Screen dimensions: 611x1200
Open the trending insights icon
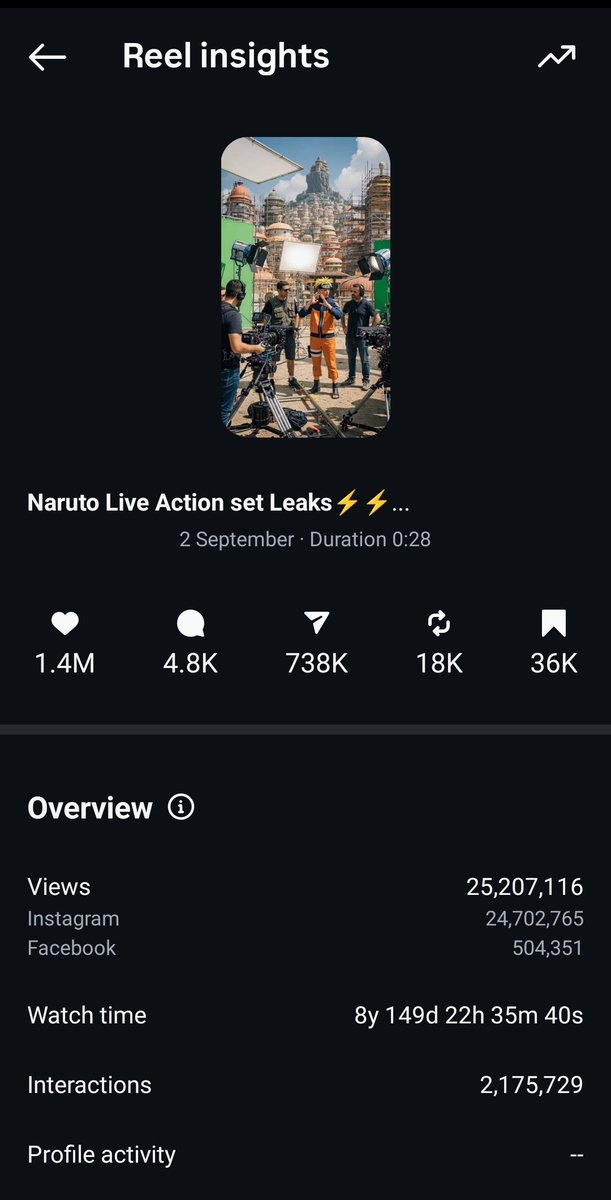556,57
